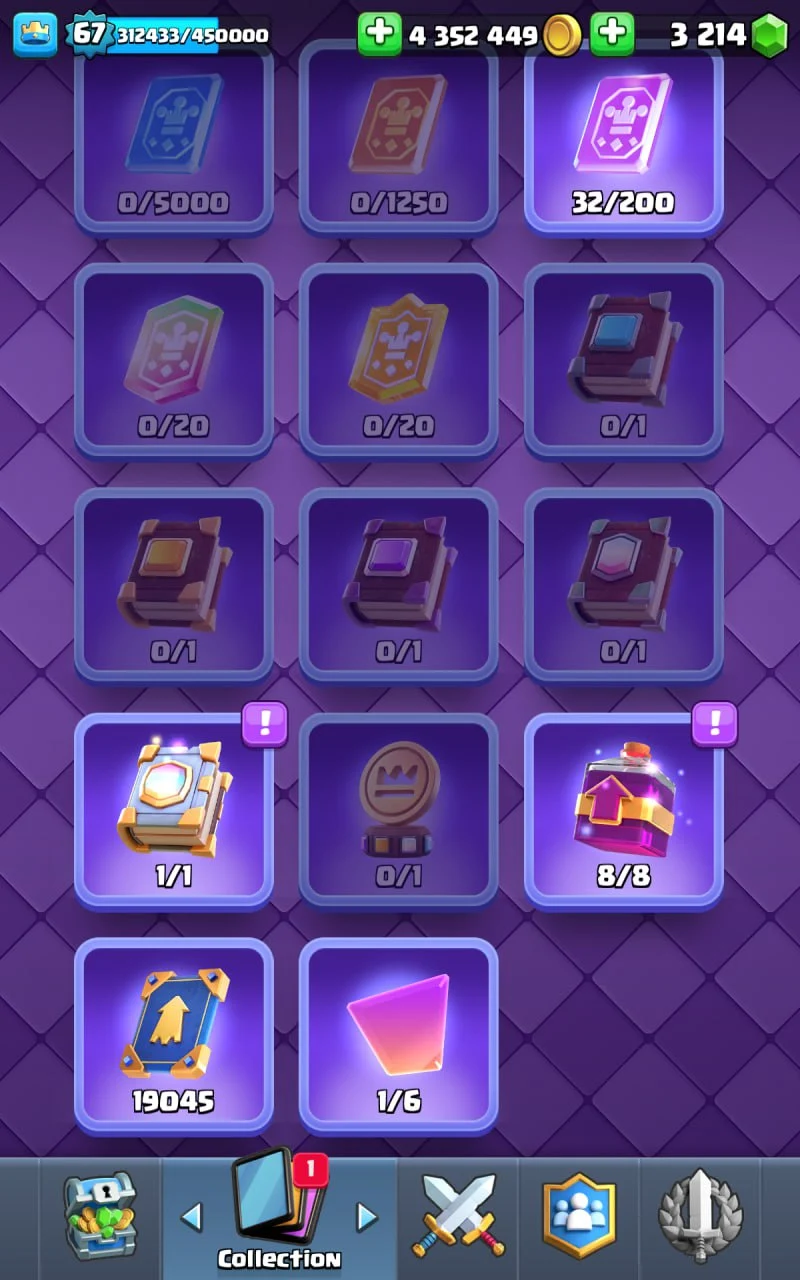The width and height of the screenshot is (800, 1280).
Task: Select the common wild card 0/5000
Action: [x=174, y=138]
